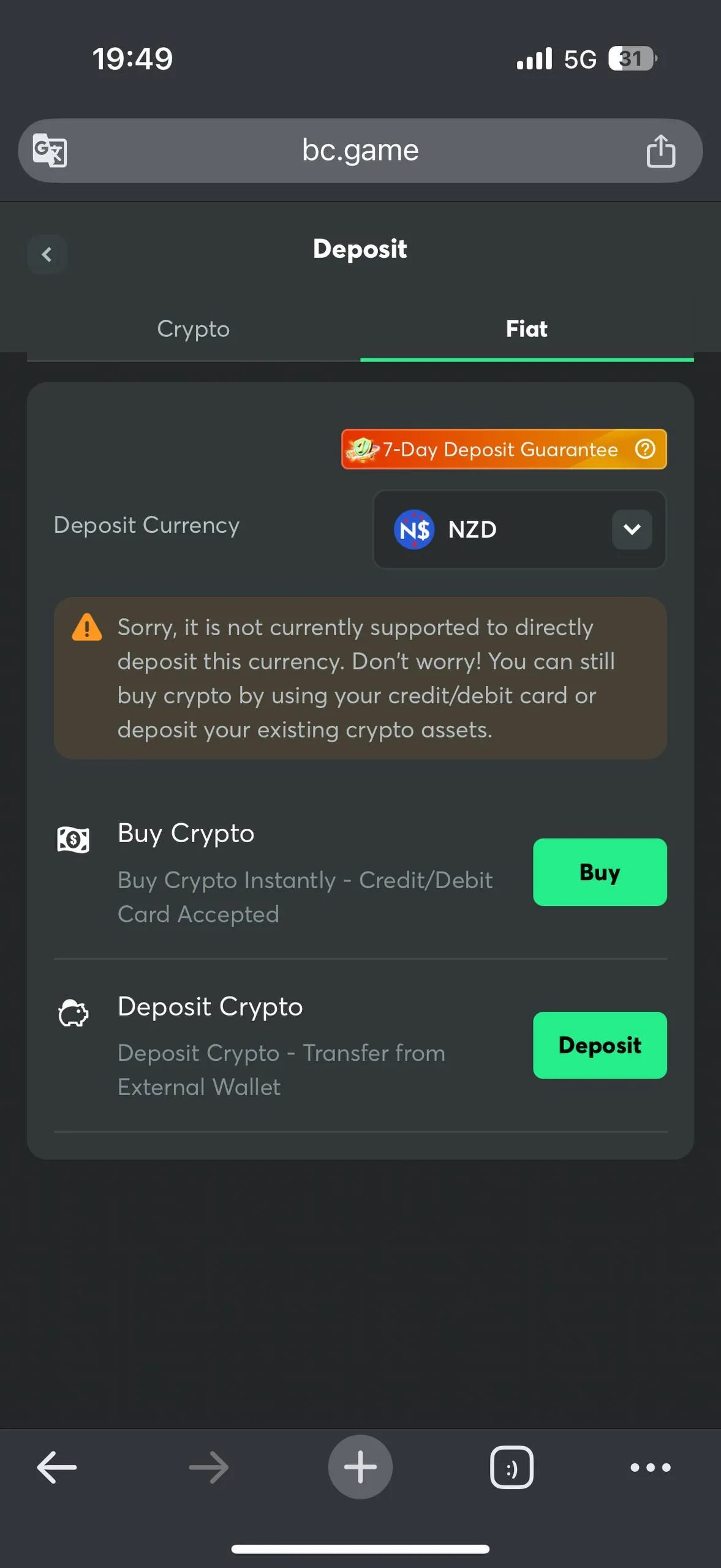
Task: Open the browser tabs switcher
Action: click(x=511, y=1467)
